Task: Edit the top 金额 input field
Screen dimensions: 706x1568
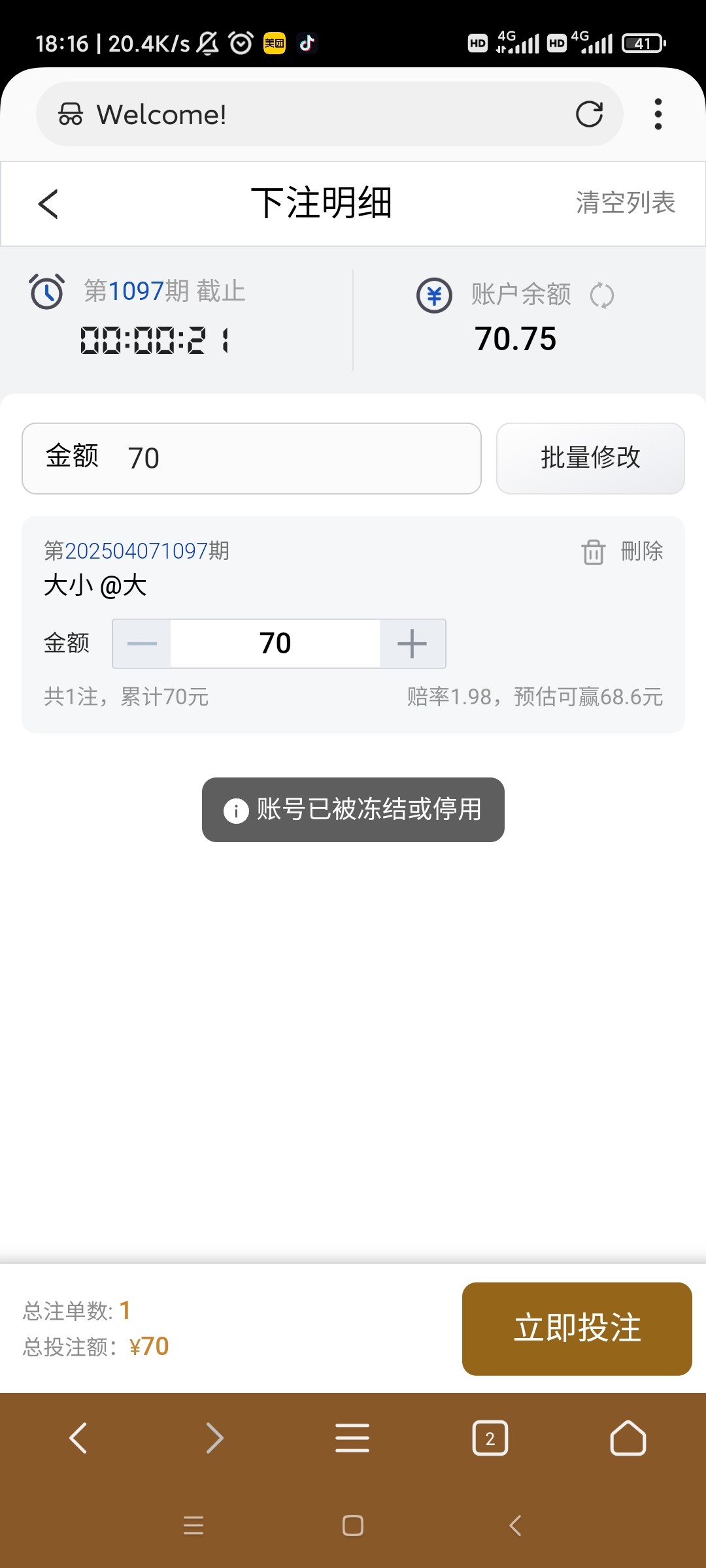Action: pos(294,458)
